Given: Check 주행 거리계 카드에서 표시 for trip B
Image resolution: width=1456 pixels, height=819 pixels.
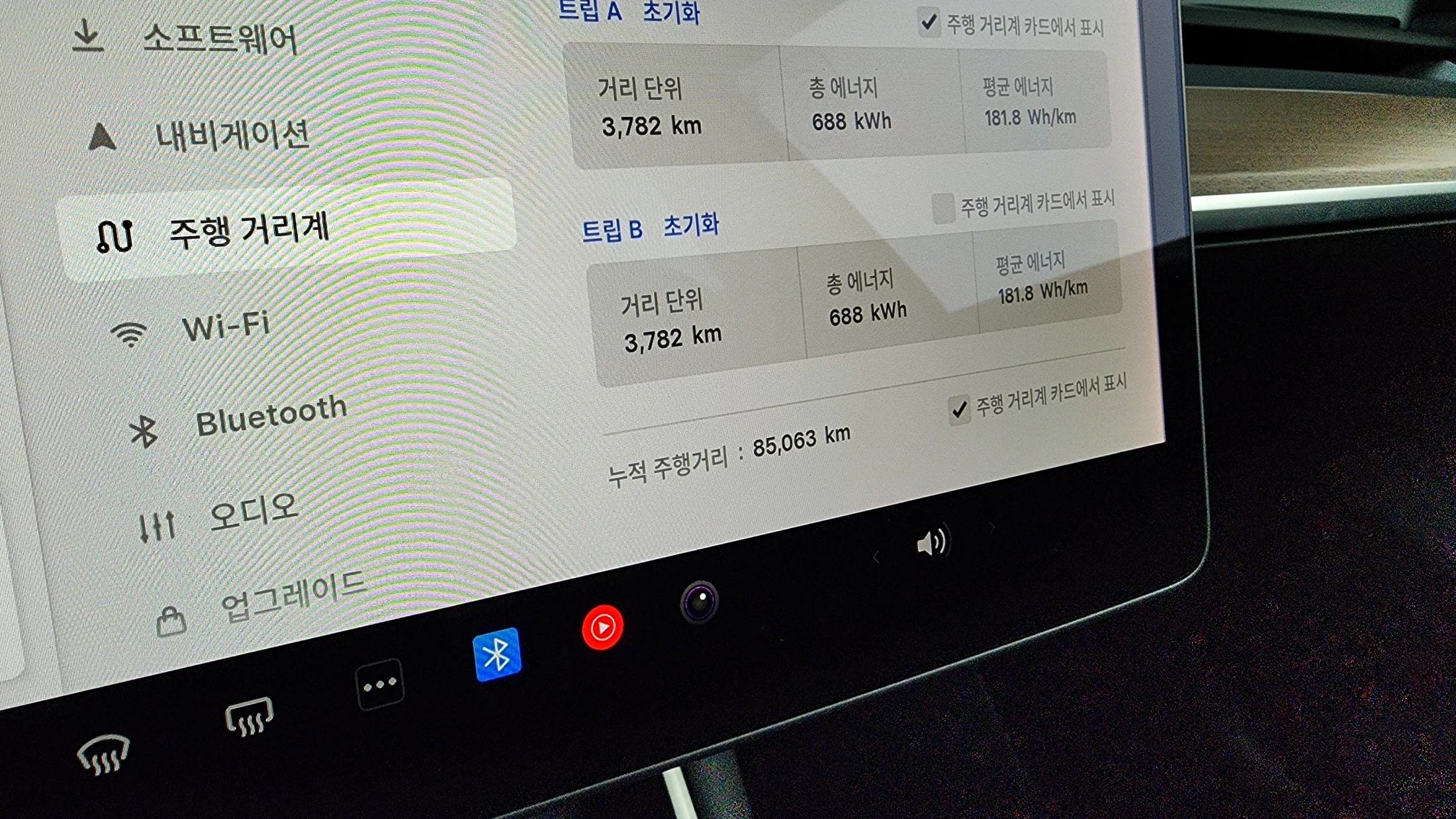Looking at the screenshot, I should (943, 208).
